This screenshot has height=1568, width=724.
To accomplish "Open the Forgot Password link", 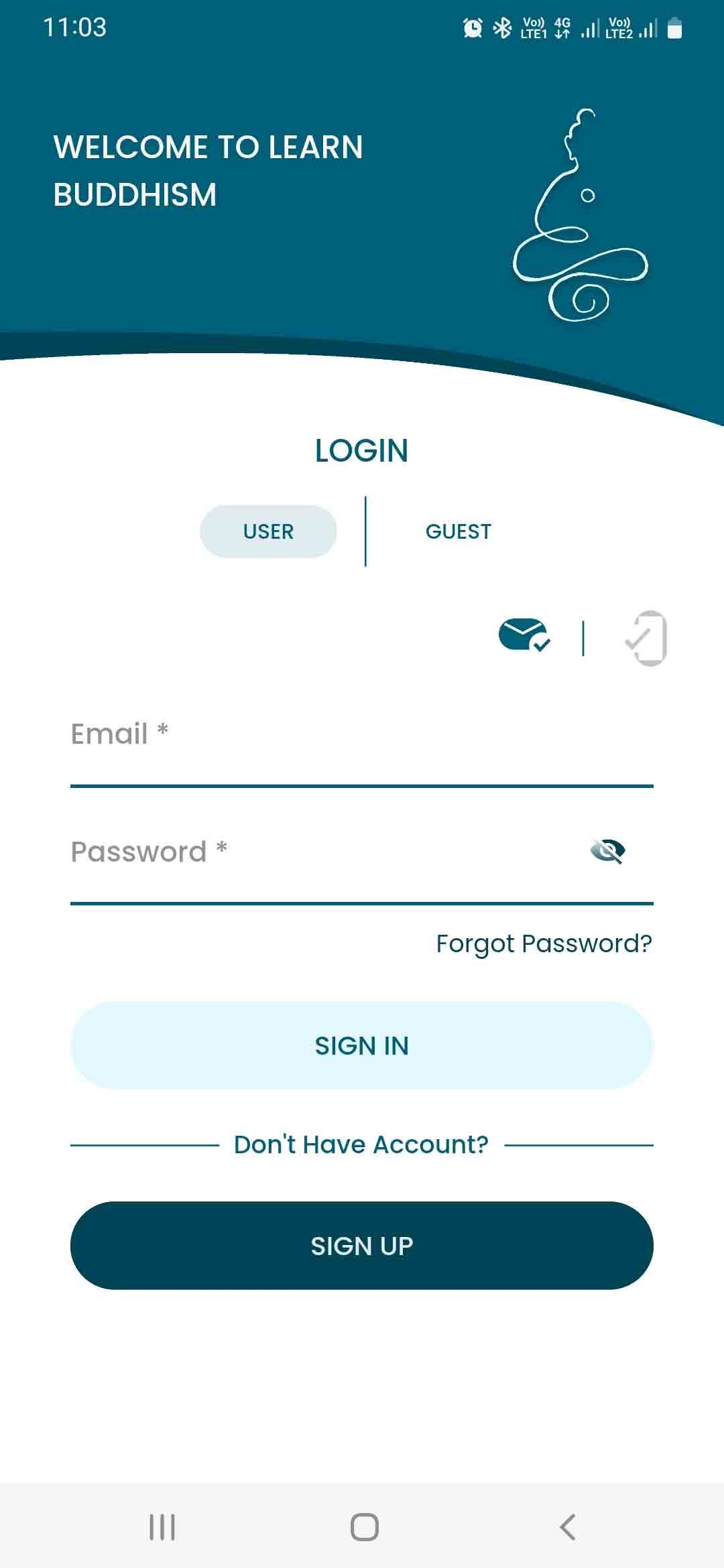I will click(x=544, y=943).
